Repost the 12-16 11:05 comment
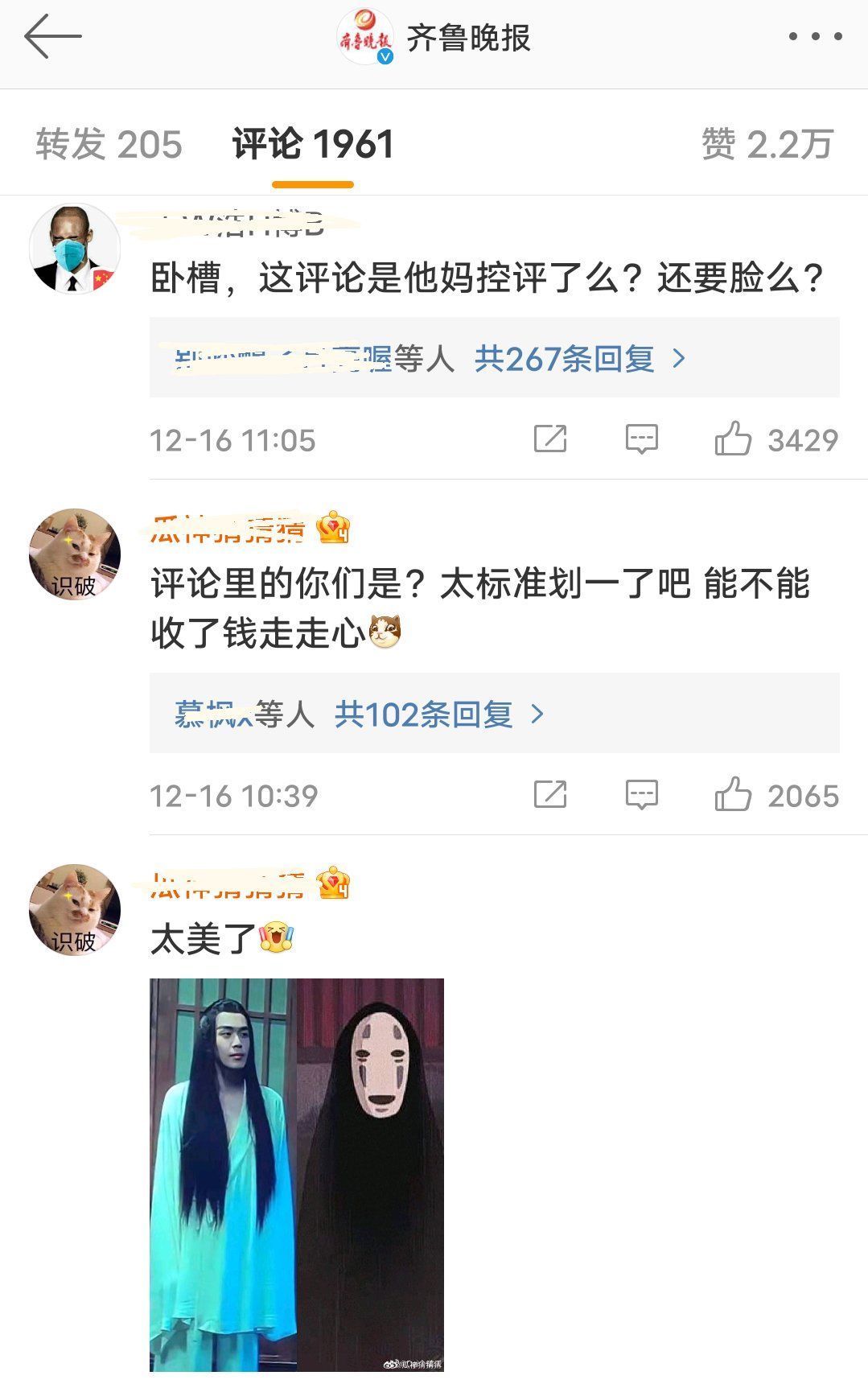868x1388 pixels. (550, 439)
